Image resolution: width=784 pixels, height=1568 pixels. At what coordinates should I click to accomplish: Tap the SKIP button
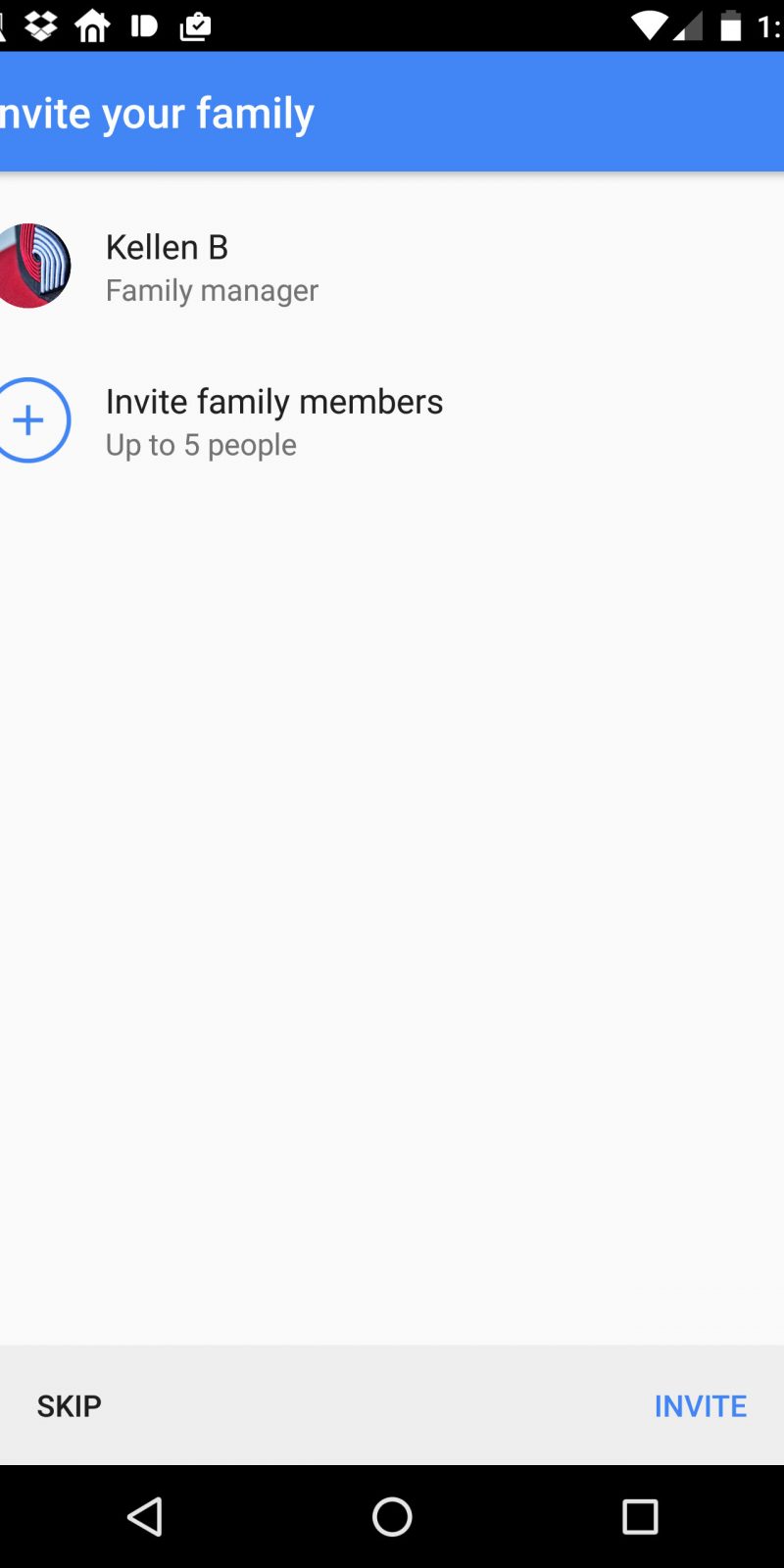point(69,1406)
